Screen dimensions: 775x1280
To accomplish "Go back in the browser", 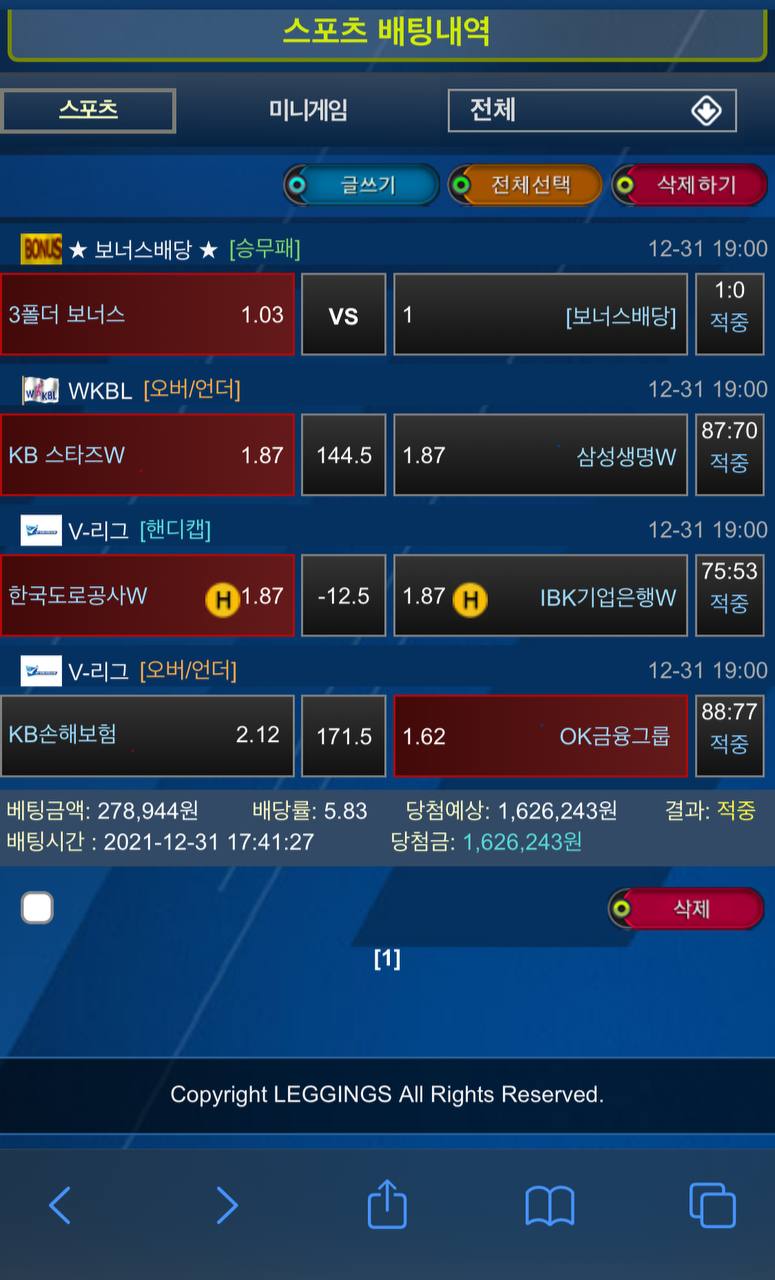I will 60,1205.
